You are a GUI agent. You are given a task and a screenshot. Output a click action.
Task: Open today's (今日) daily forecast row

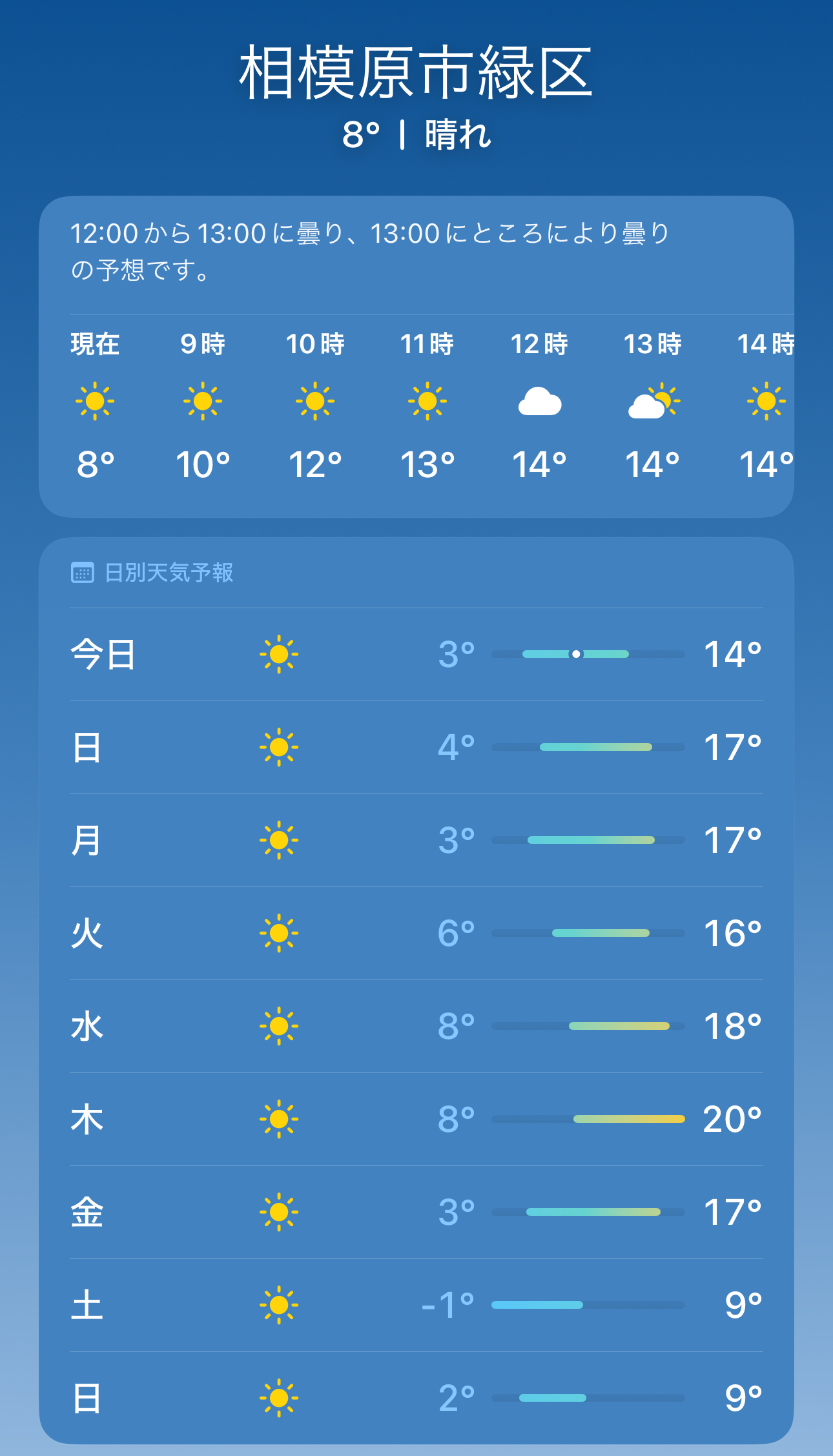click(x=416, y=654)
